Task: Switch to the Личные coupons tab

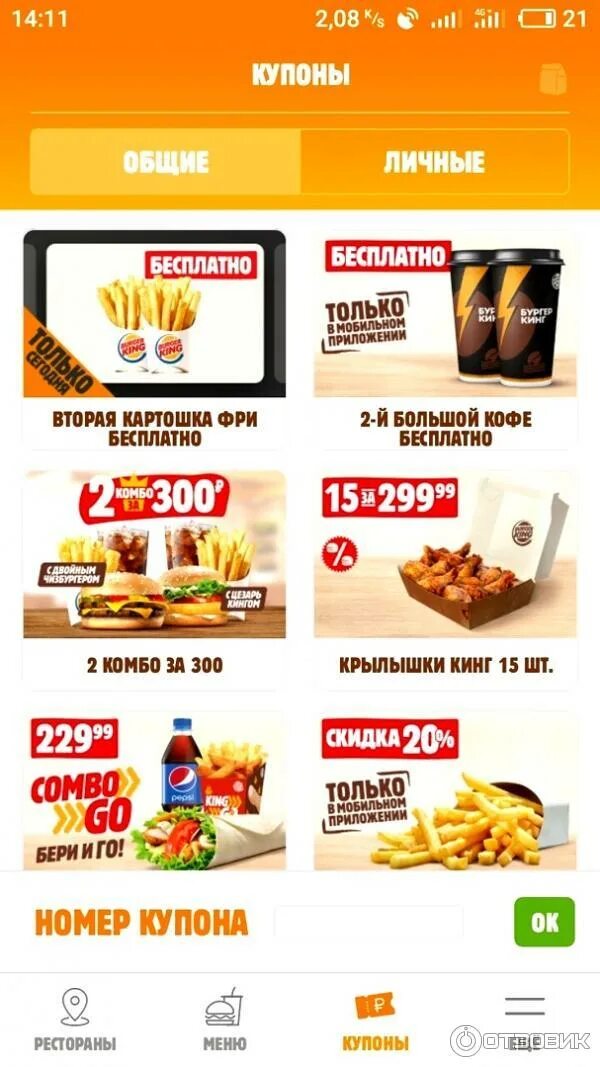Action: click(434, 162)
